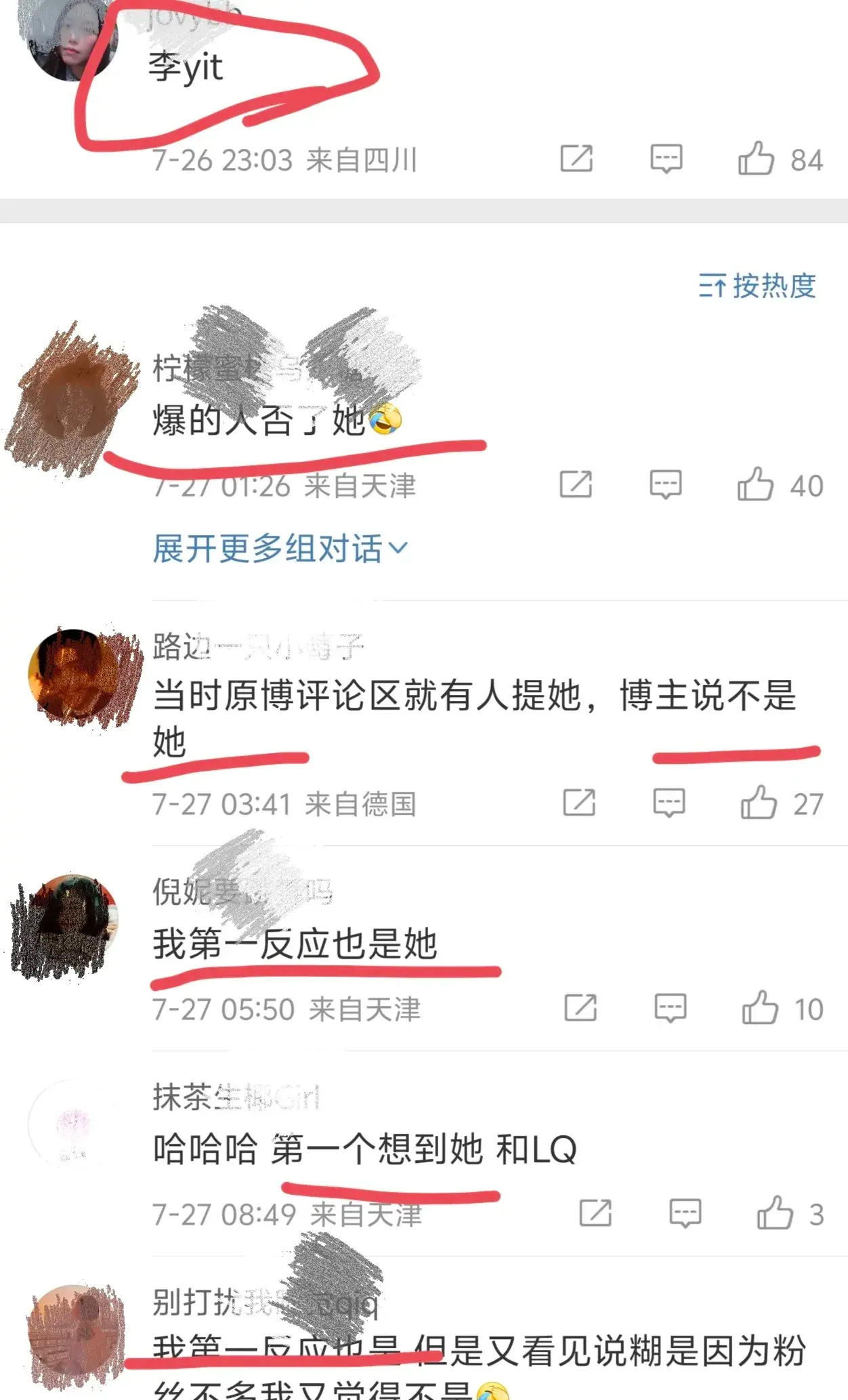Reply to the 第一个想到她 和LQ comment
Image resolution: width=848 pixels, height=1400 pixels.
click(x=685, y=1213)
